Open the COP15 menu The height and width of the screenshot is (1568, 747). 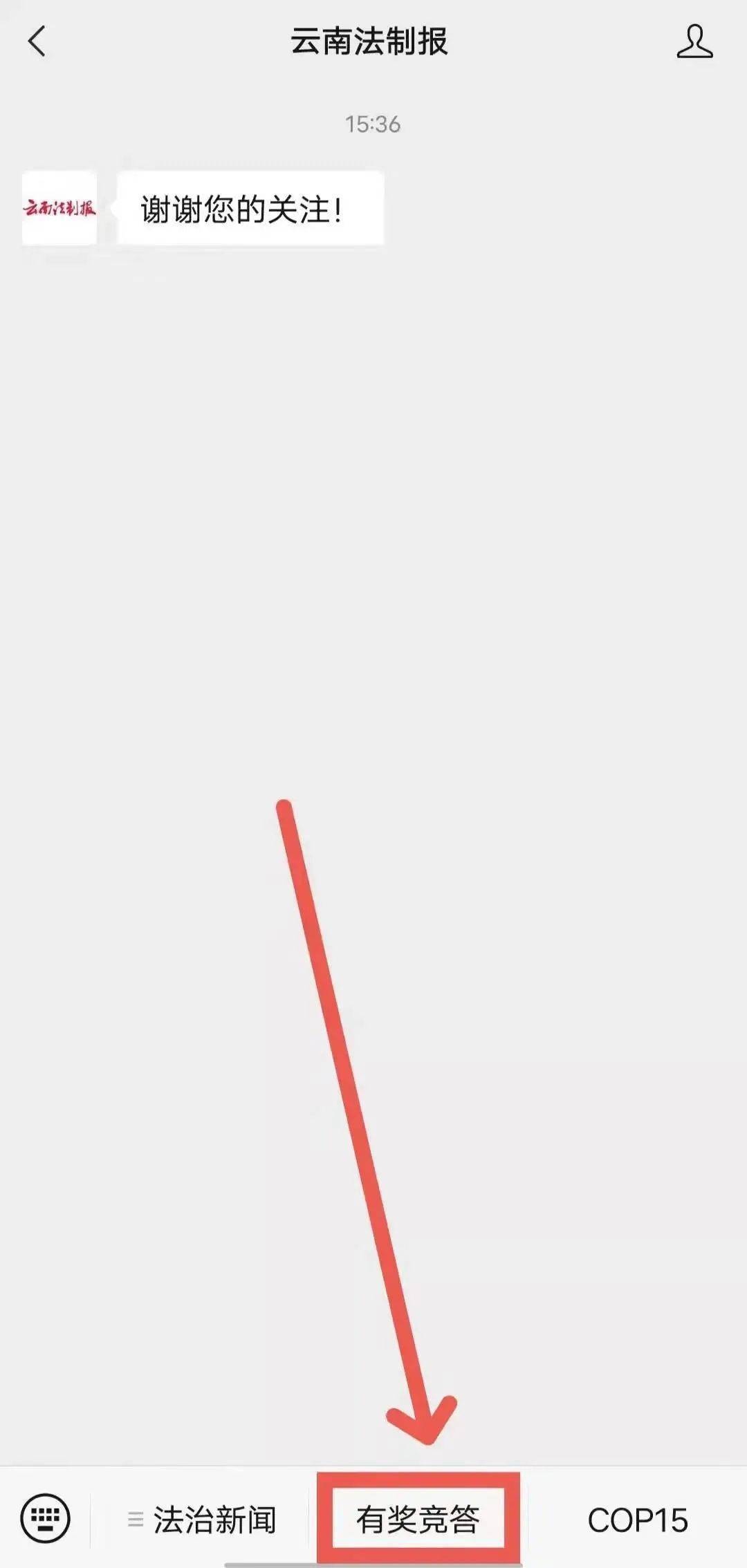pyautogui.click(x=637, y=1520)
